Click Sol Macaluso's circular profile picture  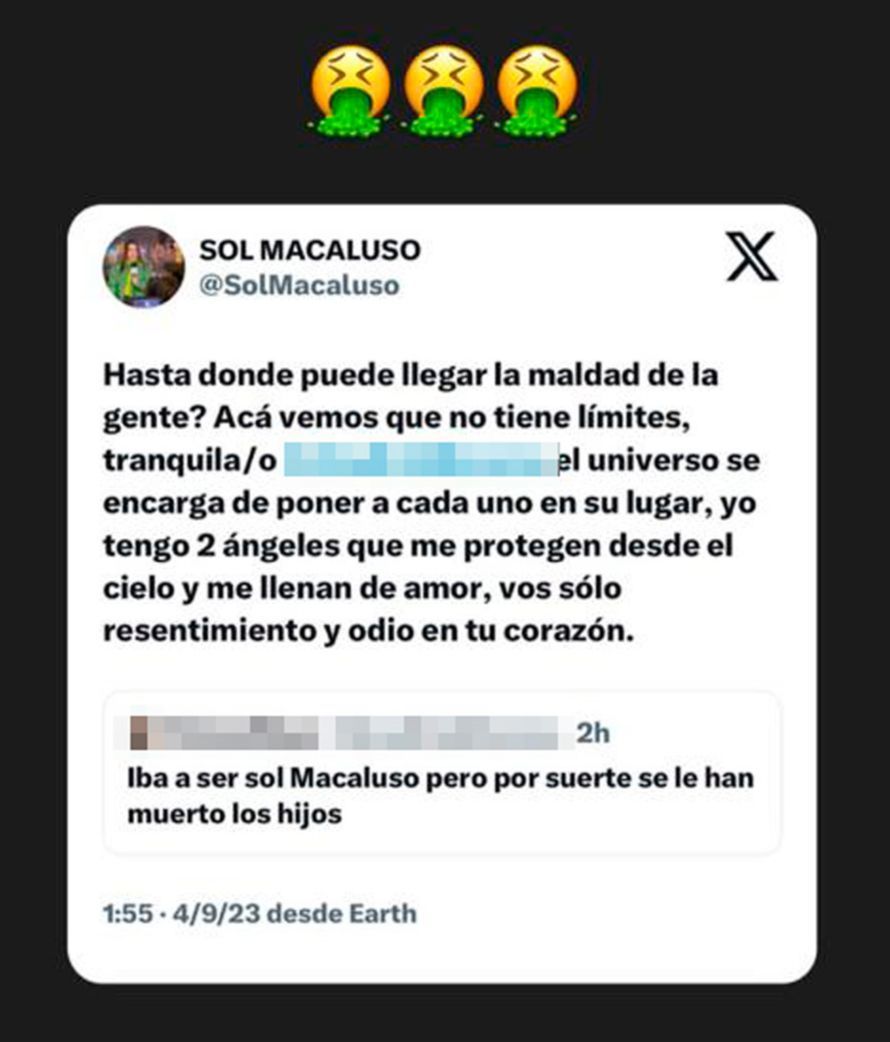[144, 268]
